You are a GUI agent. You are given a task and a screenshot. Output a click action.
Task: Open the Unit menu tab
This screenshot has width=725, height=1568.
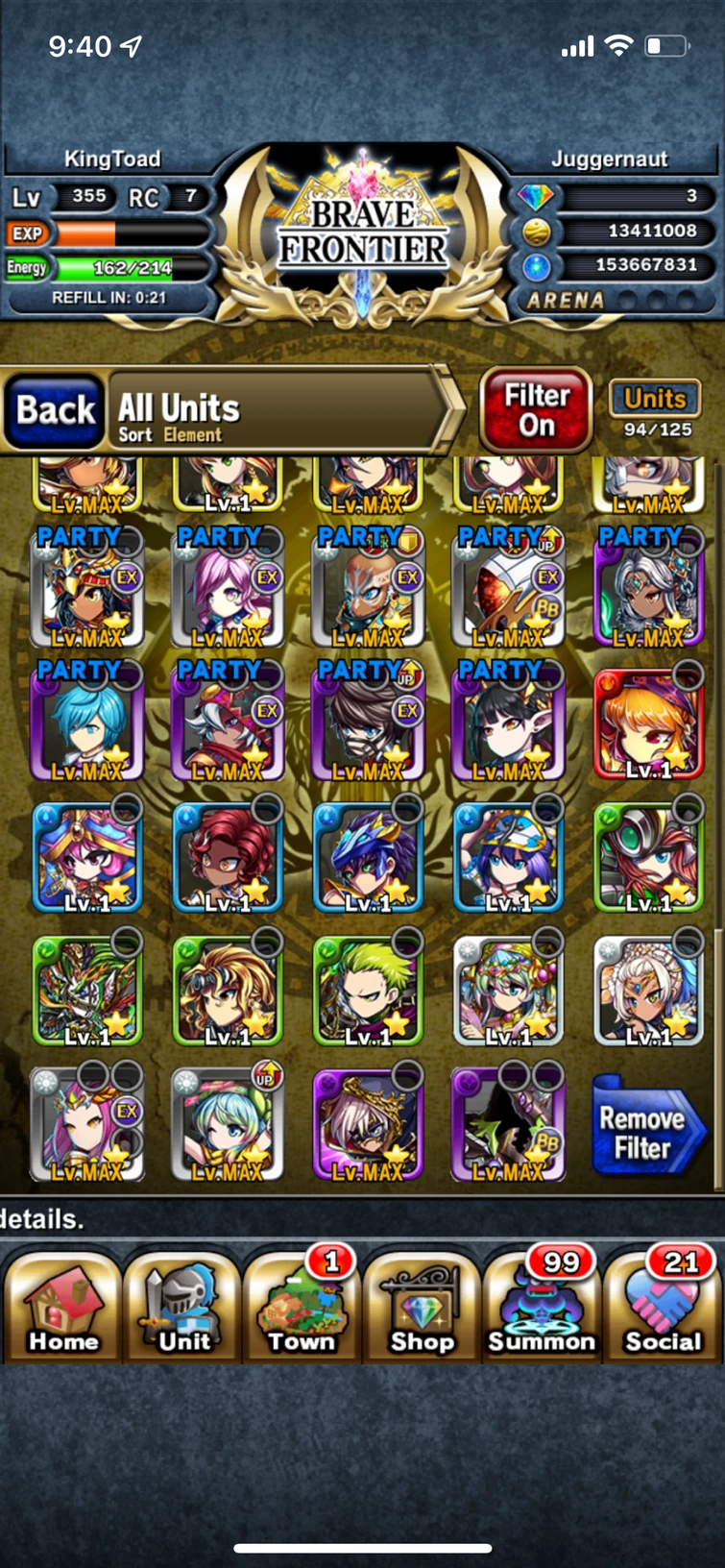(183, 1307)
